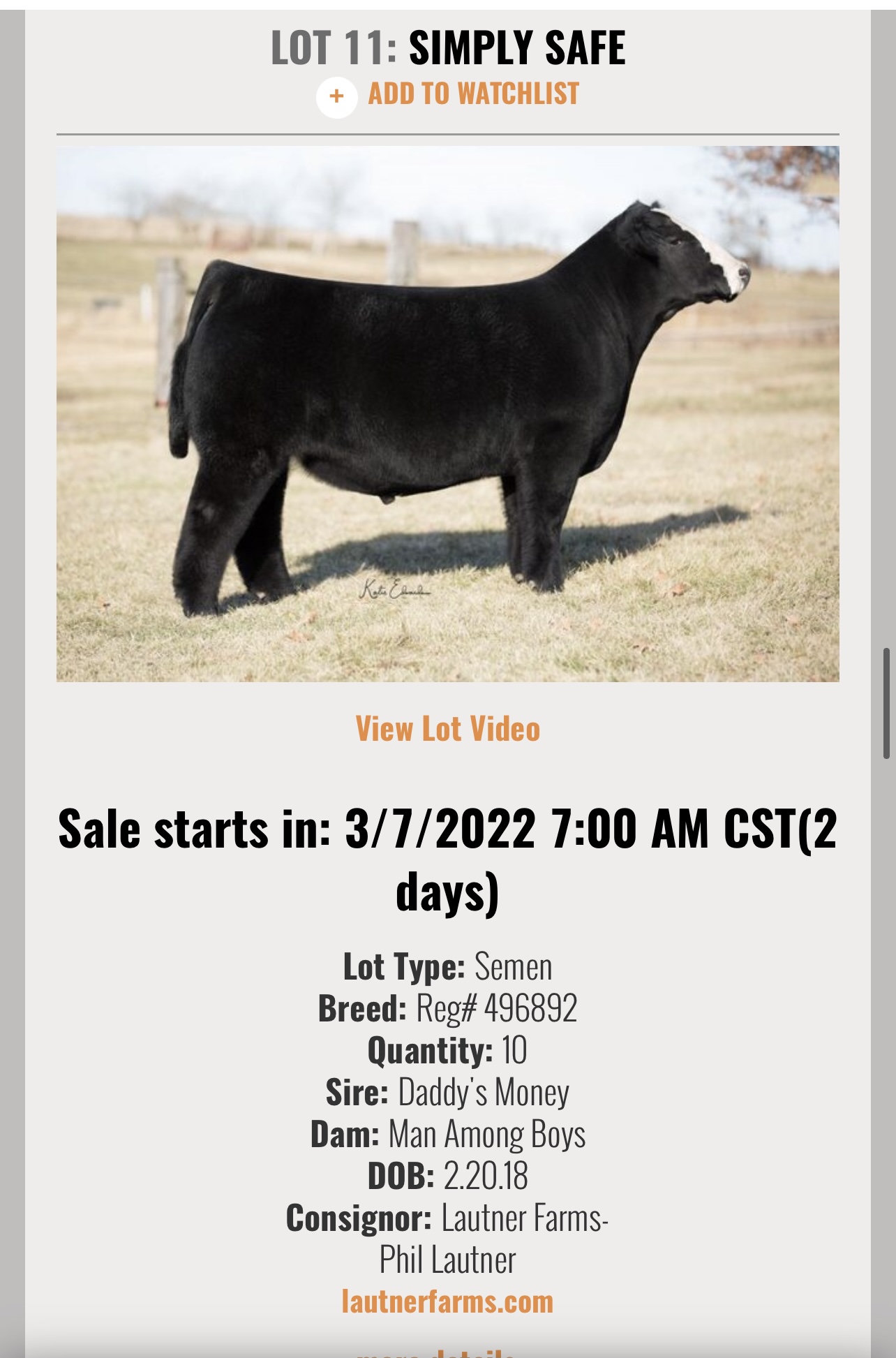
Task: Visit the lautnerfarms.com link
Action: point(448,1301)
